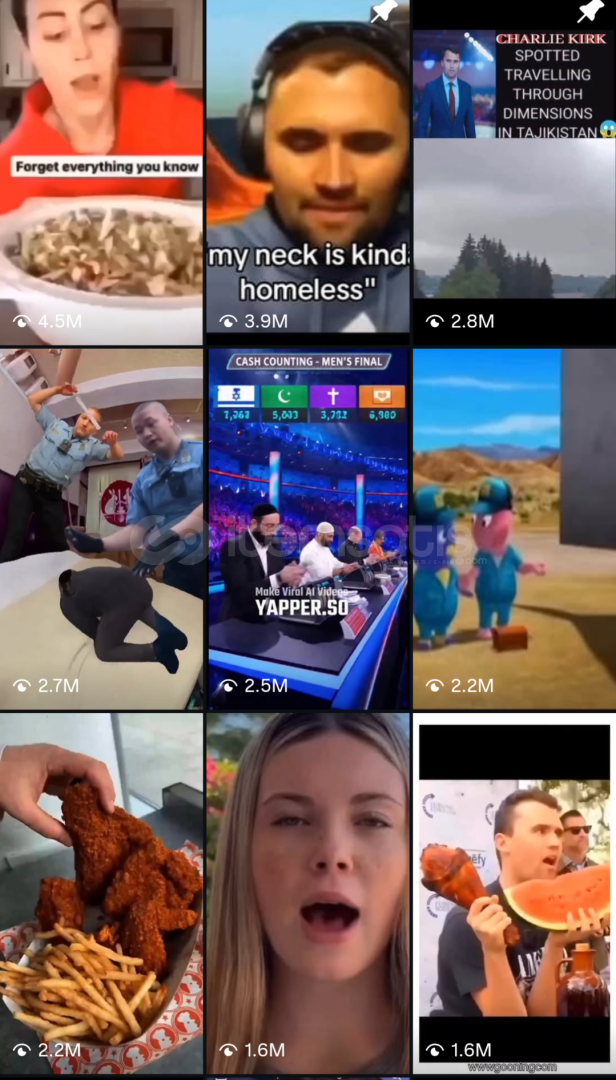Play the pinned 'my neck is kinda homeless' video
The width and height of the screenshot is (616, 1080).
(308, 170)
